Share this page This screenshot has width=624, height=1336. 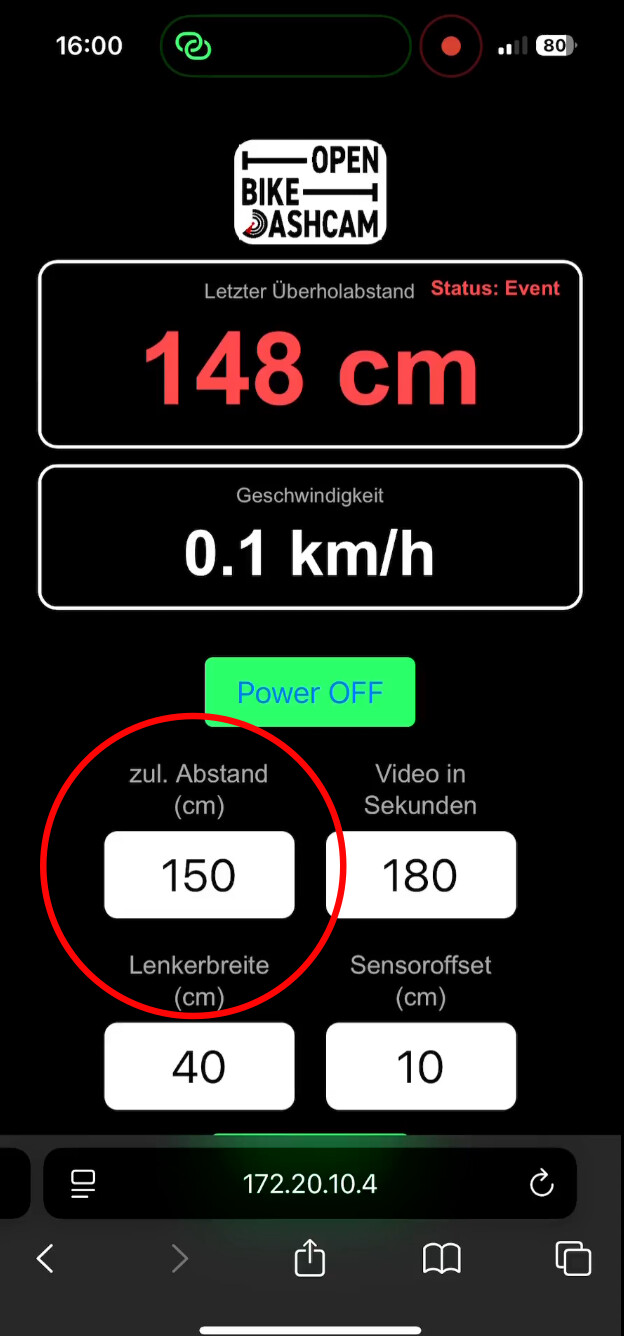(310, 1257)
